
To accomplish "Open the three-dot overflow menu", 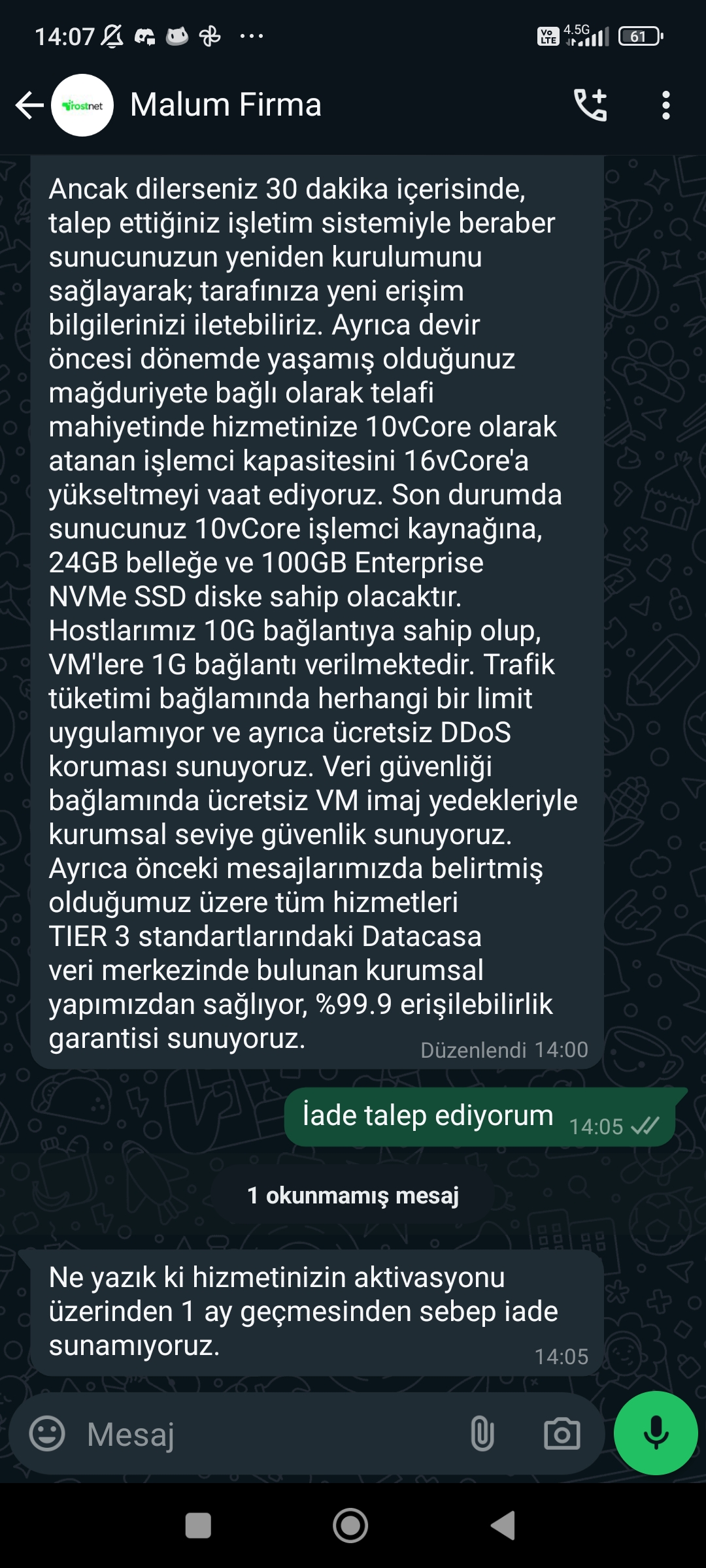I will click(x=665, y=105).
